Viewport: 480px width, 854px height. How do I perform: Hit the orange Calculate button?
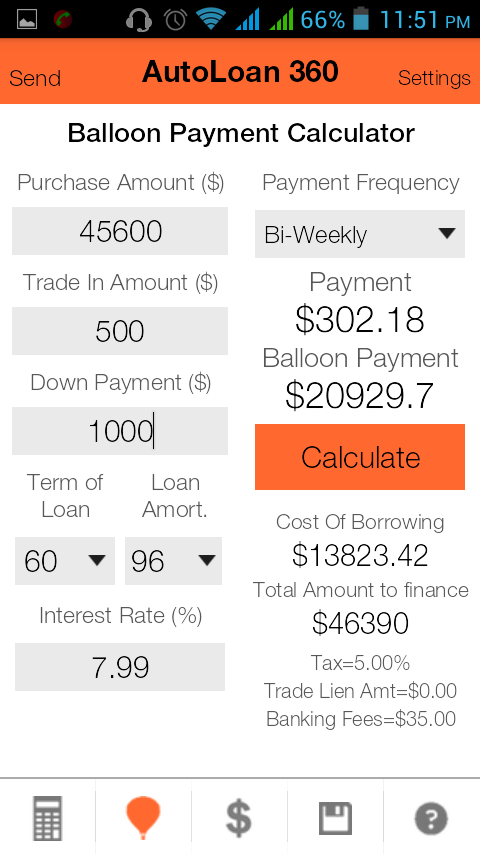360,457
